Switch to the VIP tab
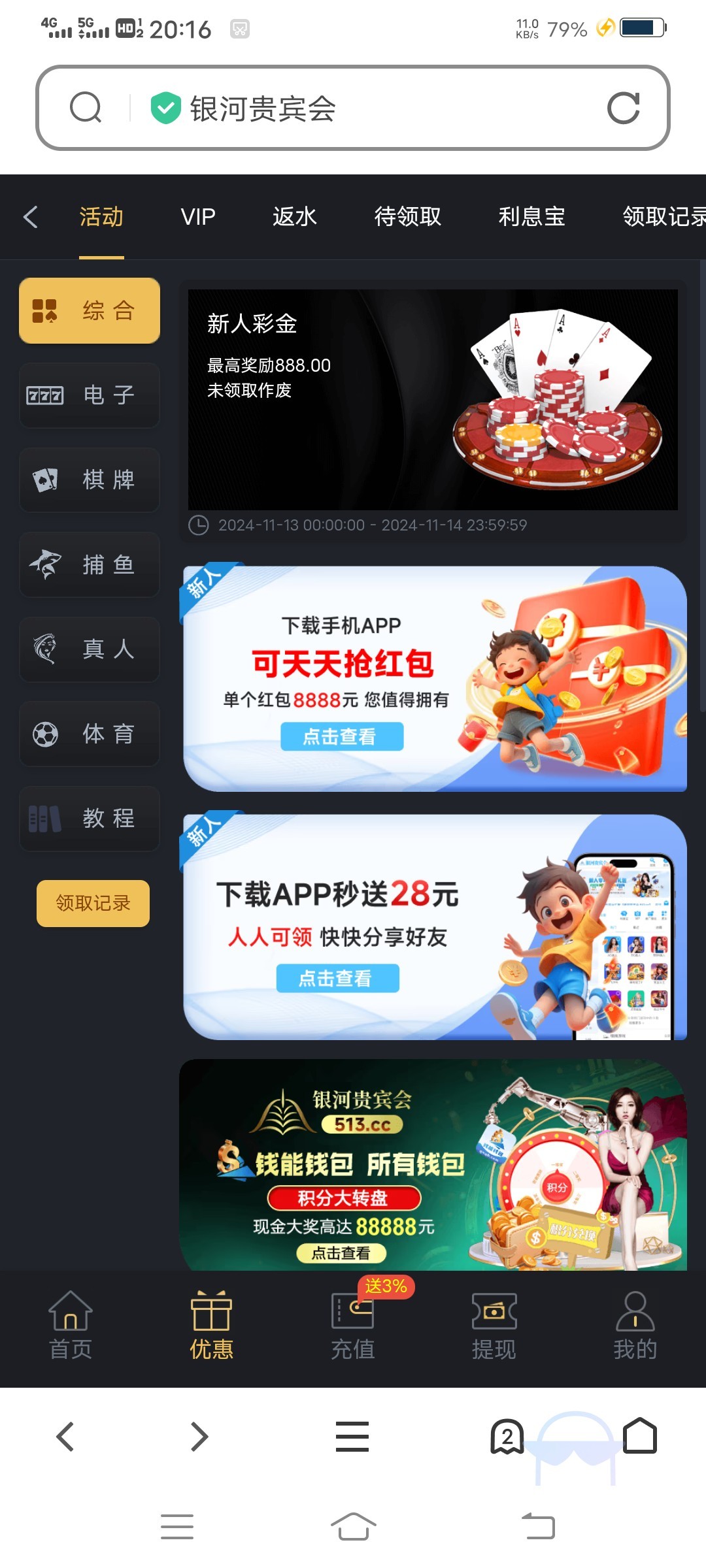 (197, 217)
